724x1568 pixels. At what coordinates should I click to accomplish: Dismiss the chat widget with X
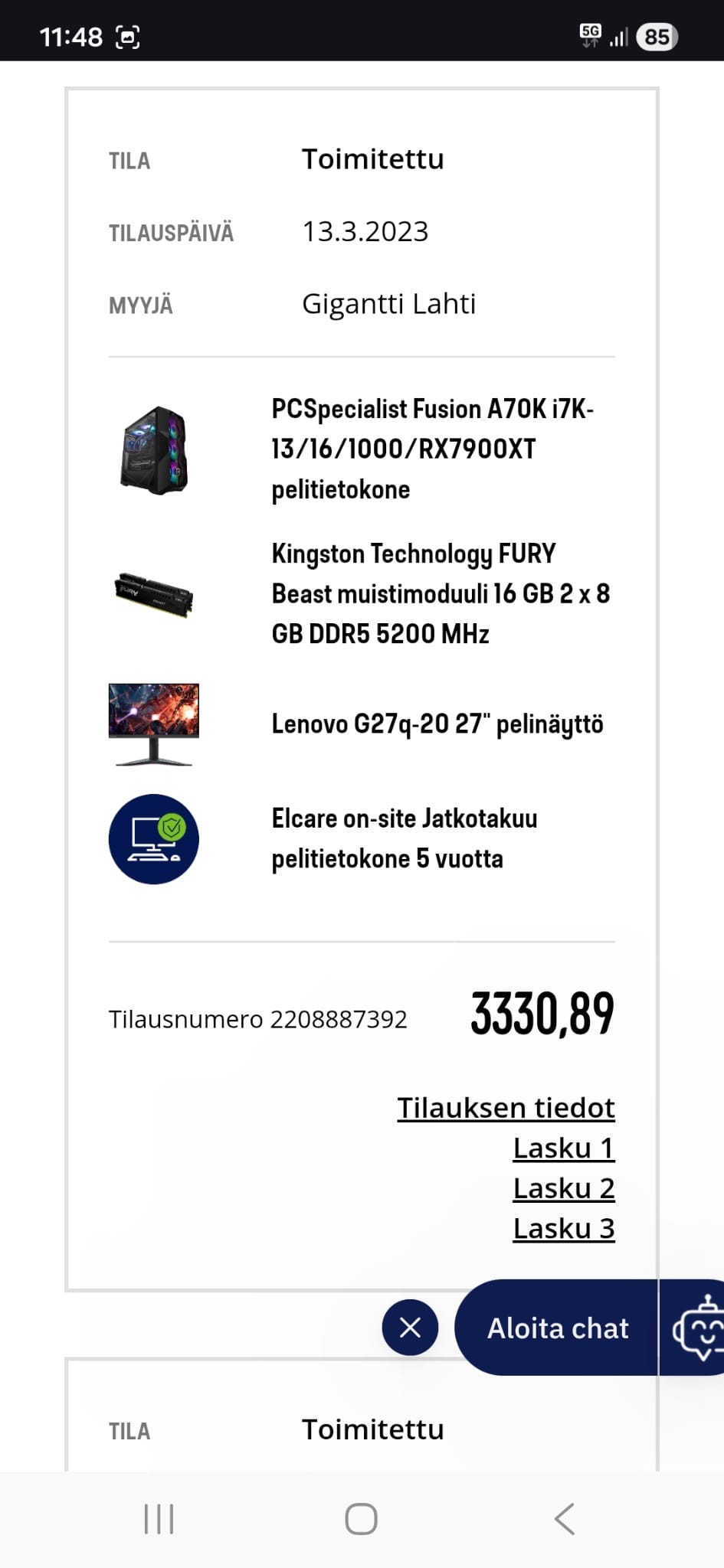tap(411, 1328)
